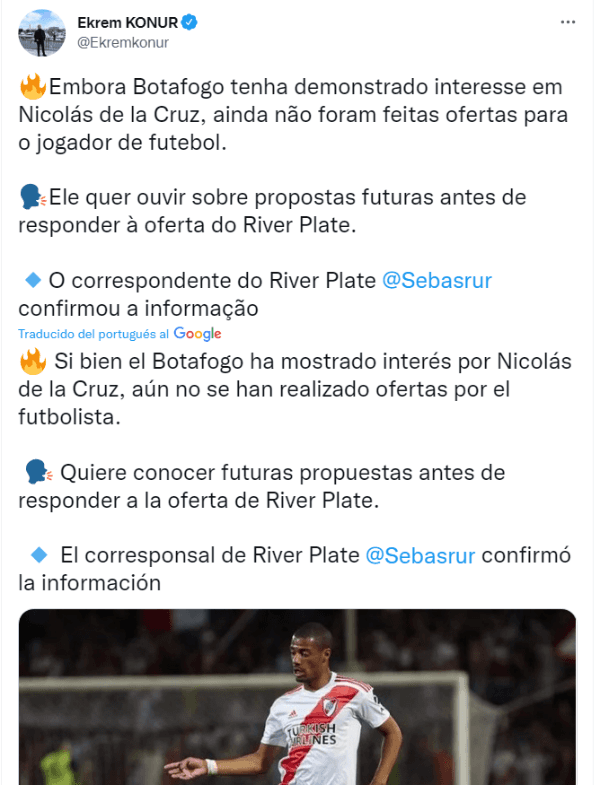
Task: Tap the @Sebasrur mention before "confirmou"
Action: click(x=437, y=280)
